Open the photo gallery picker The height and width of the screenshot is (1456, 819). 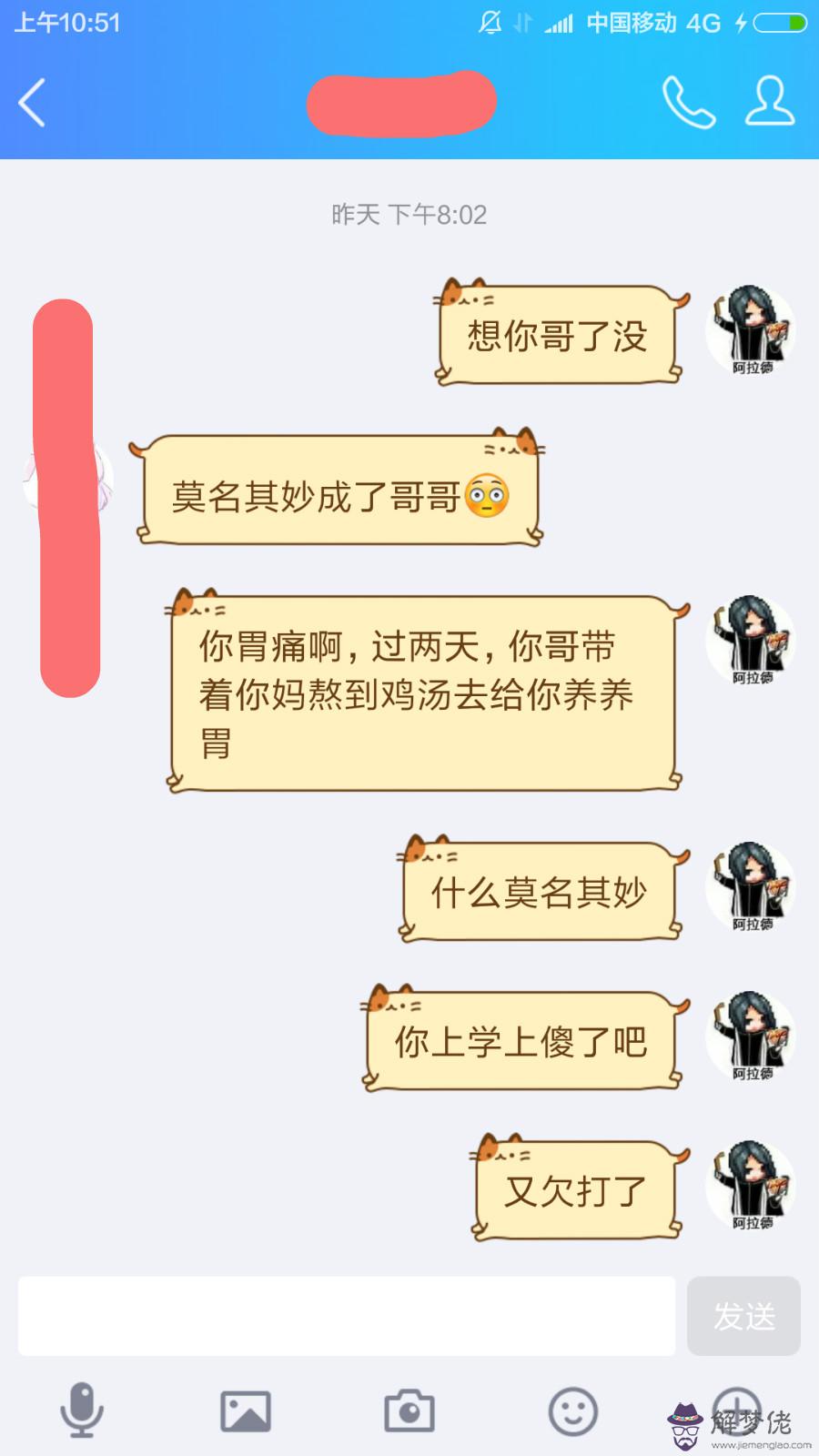pyautogui.click(x=246, y=1411)
